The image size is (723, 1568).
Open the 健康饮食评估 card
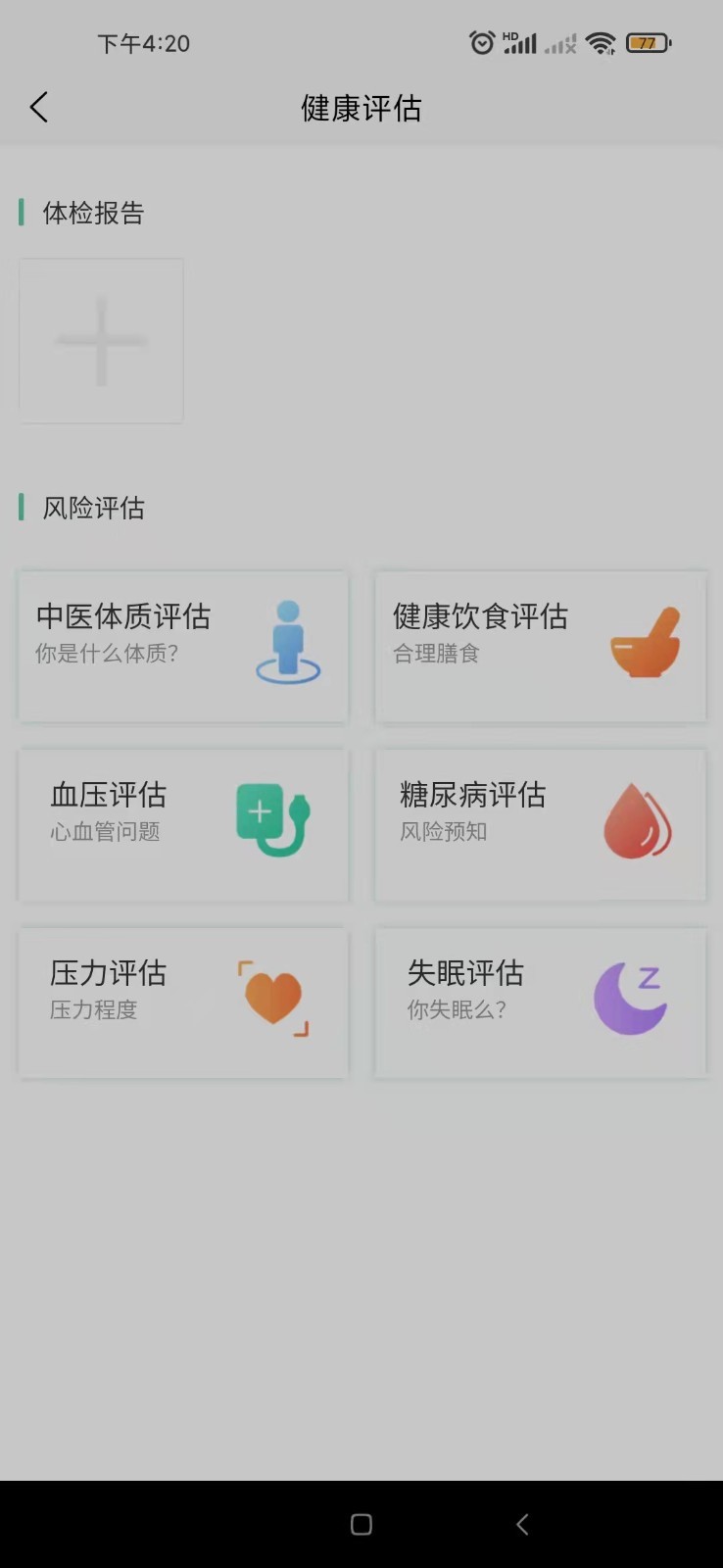pos(540,647)
